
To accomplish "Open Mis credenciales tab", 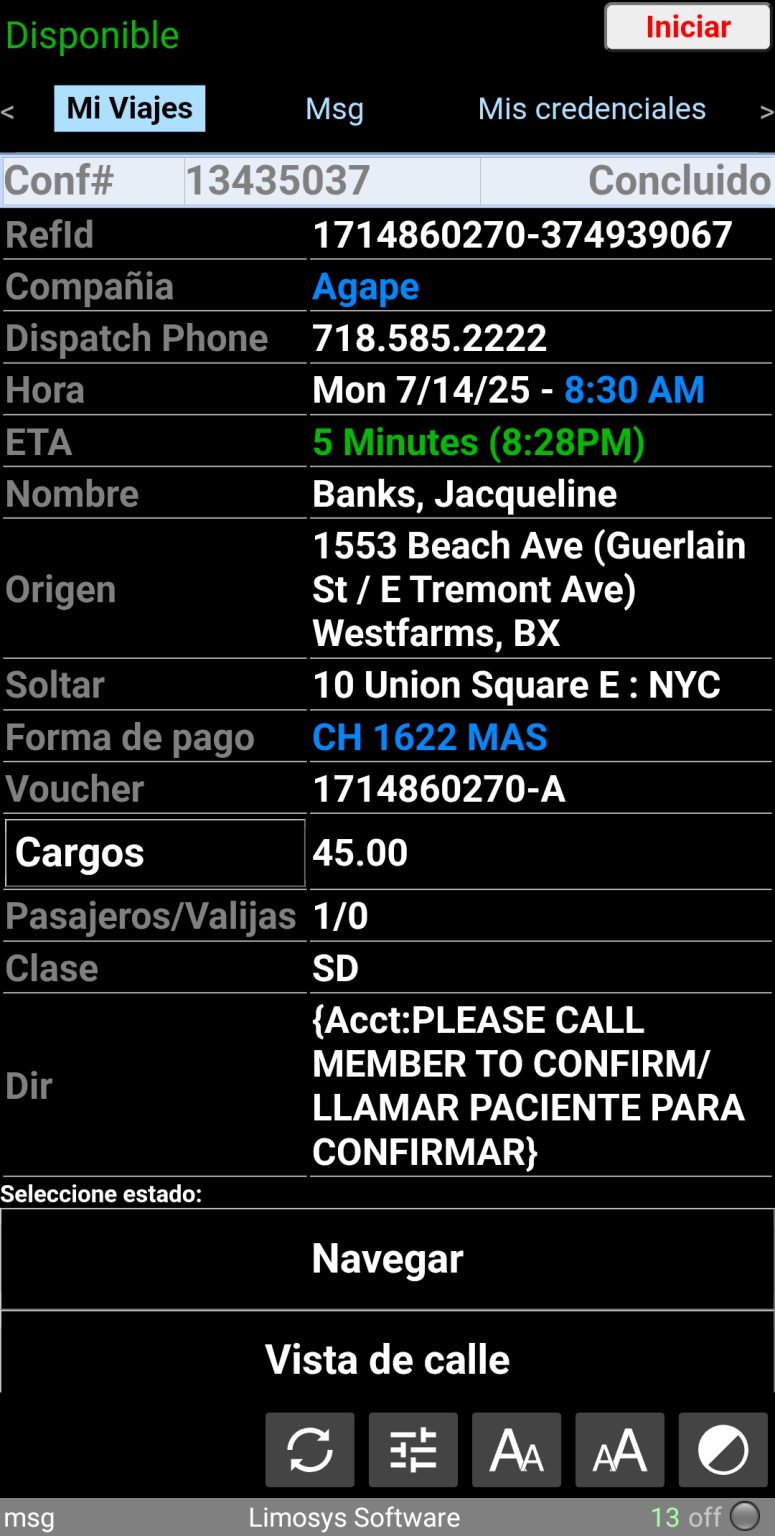I will pyautogui.click(x=591, y=109).
